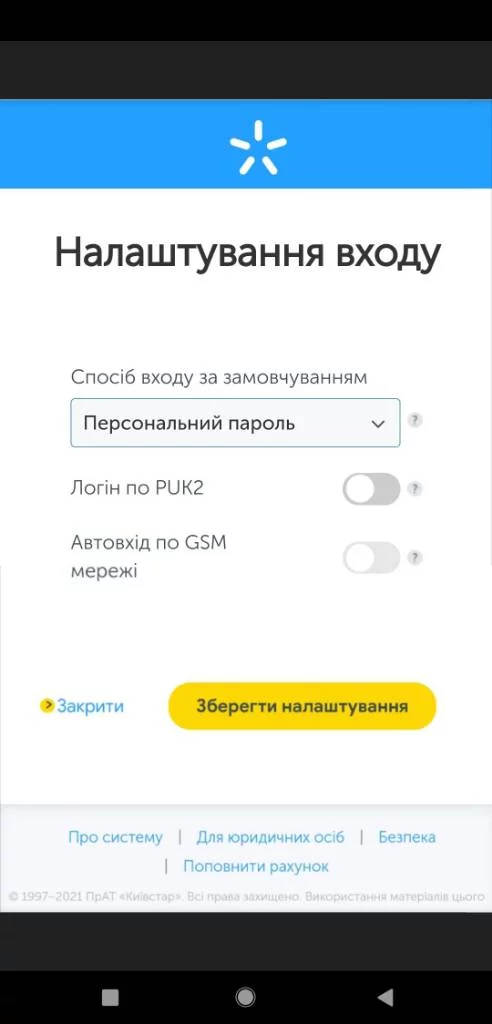Image resolution: width=492 pixels, height=1024 pixels.
Task: Toggle Автовхід по GSM мережі switch
Action: tap(371, 558)
